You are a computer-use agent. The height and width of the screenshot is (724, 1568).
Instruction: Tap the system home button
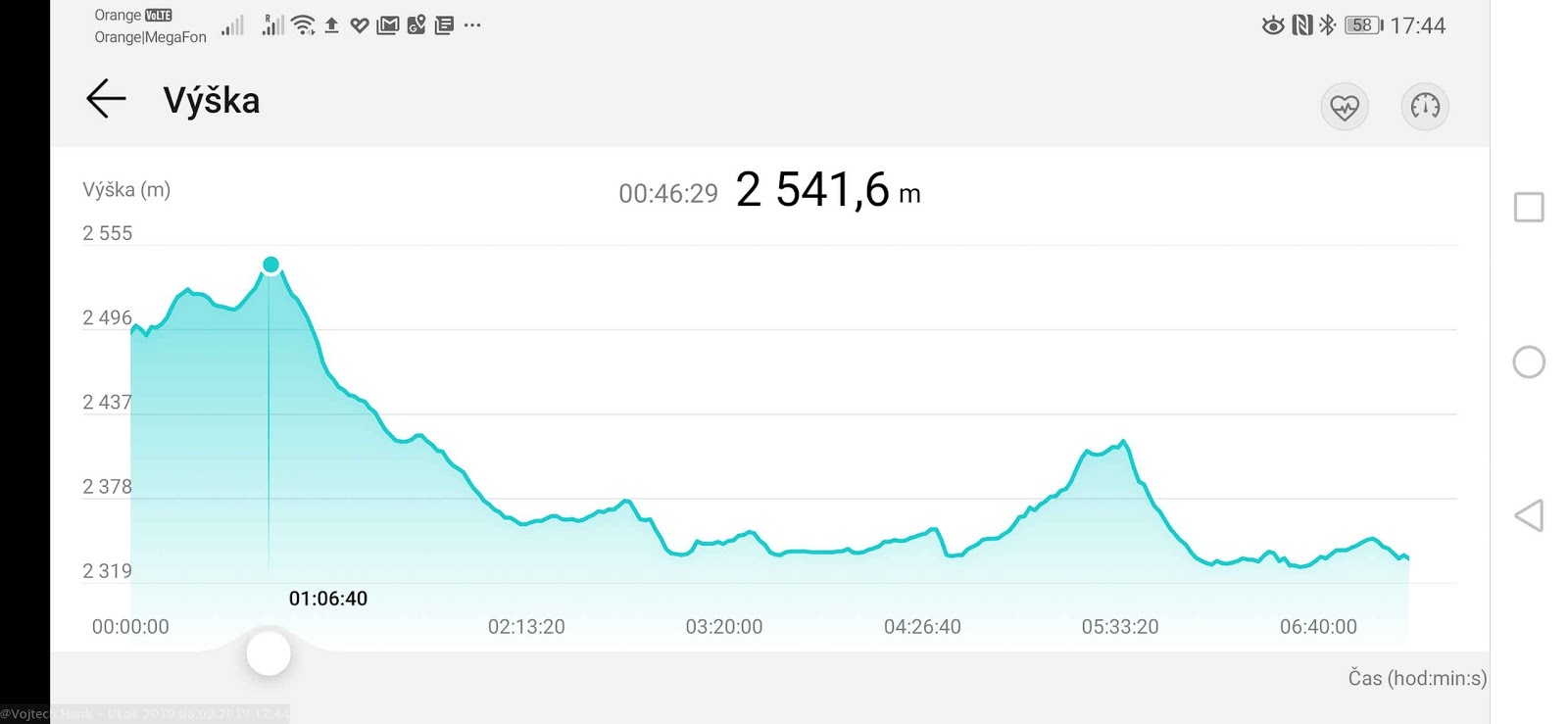(1529, 362)
